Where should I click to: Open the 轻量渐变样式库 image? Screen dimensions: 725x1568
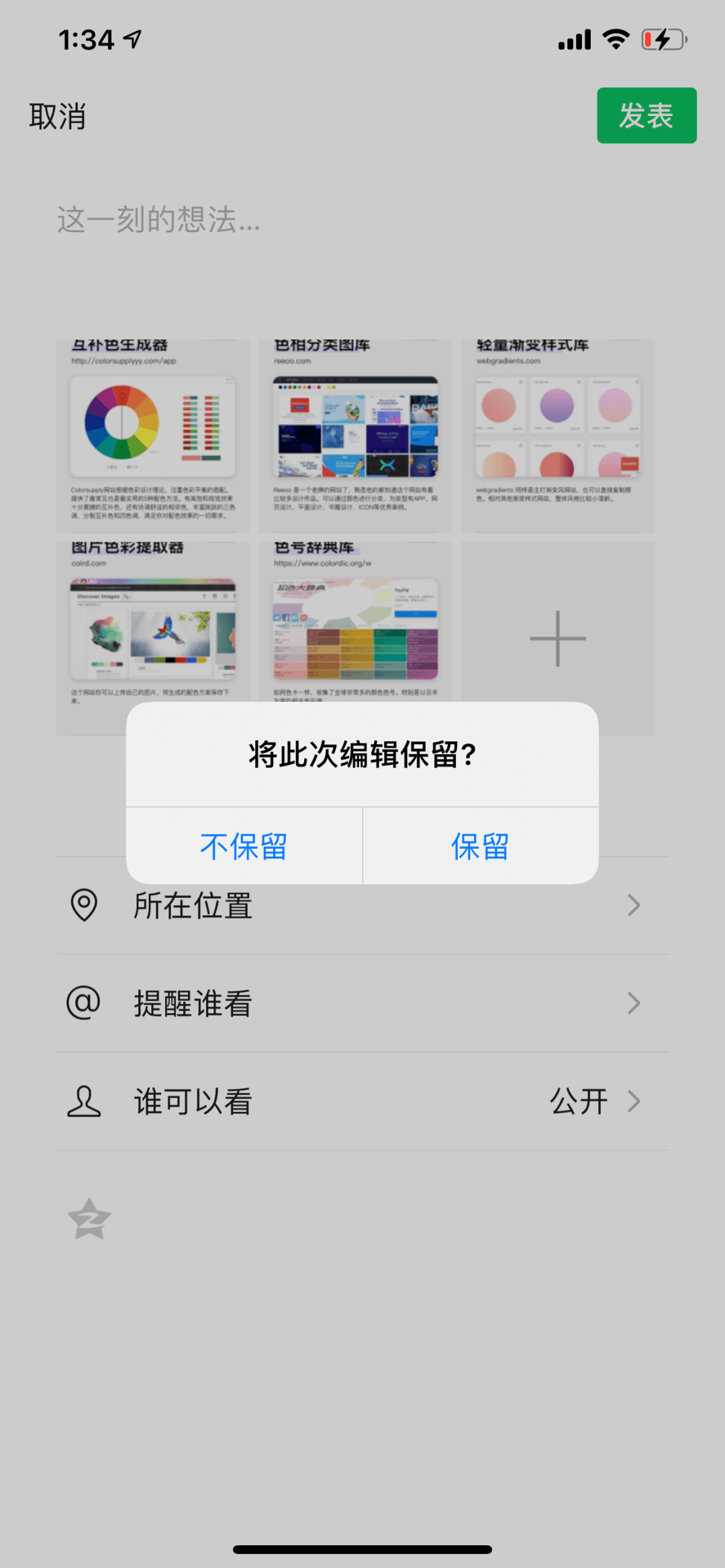click(557, 436)
